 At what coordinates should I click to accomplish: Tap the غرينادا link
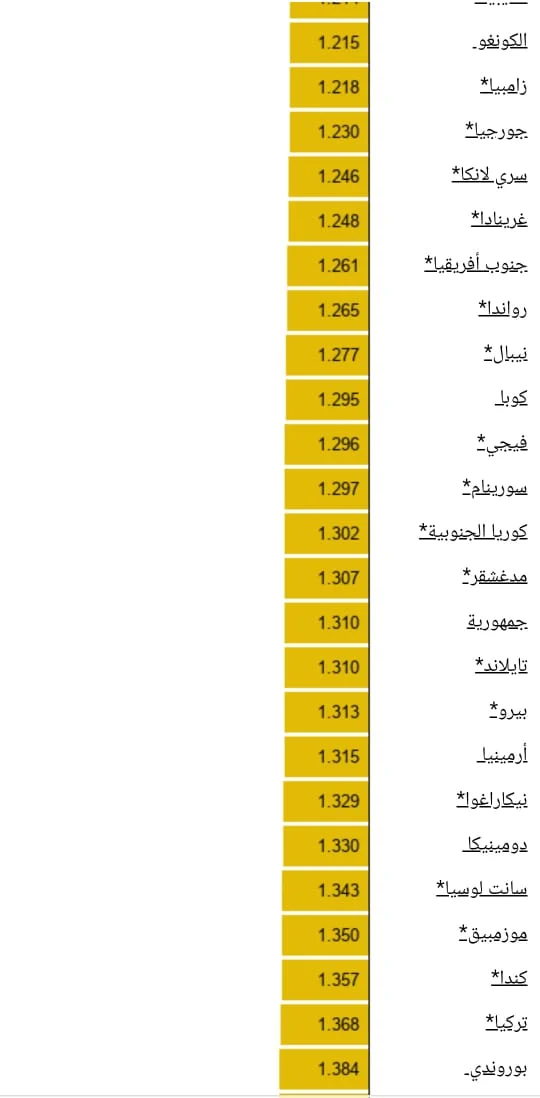499,220
